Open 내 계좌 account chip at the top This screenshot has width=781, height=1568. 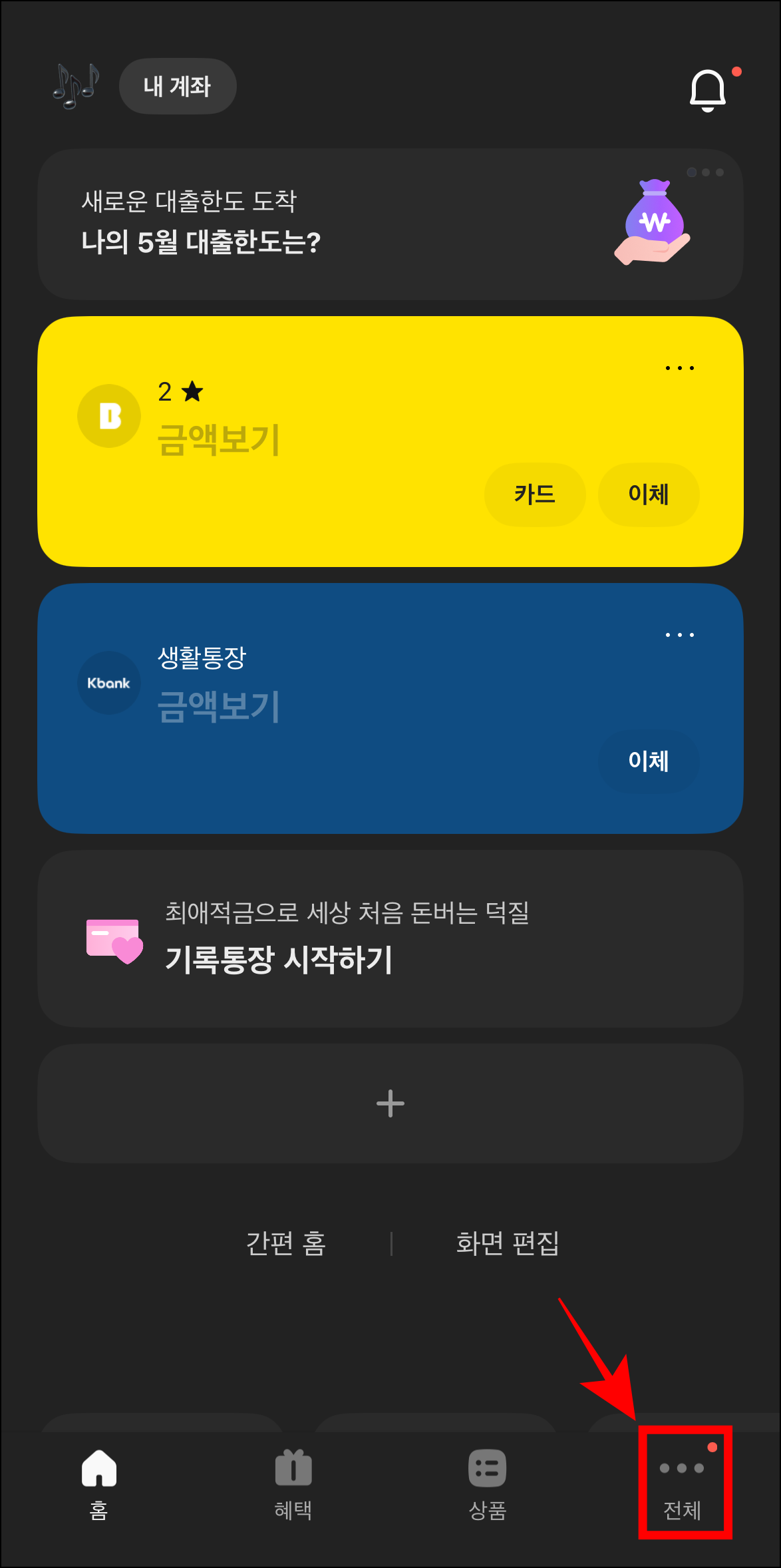pos(177,86)
